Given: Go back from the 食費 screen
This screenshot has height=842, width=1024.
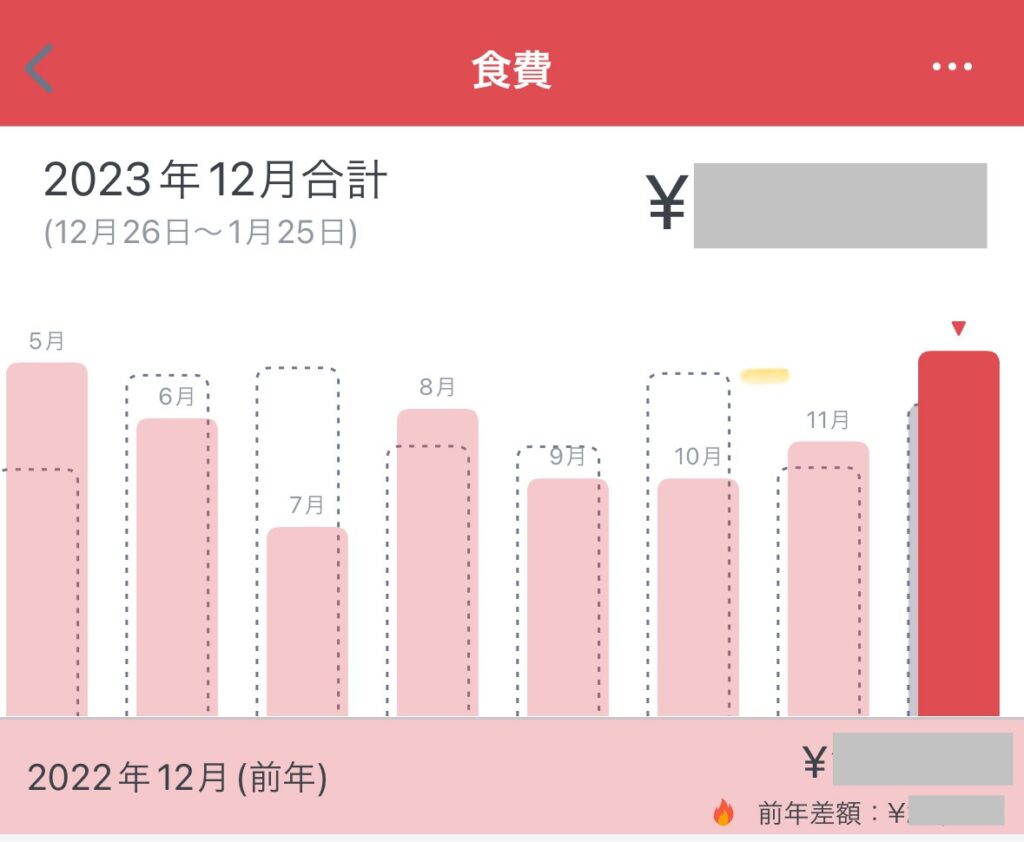Looking at the screenshot, I should tap(40, 69).
